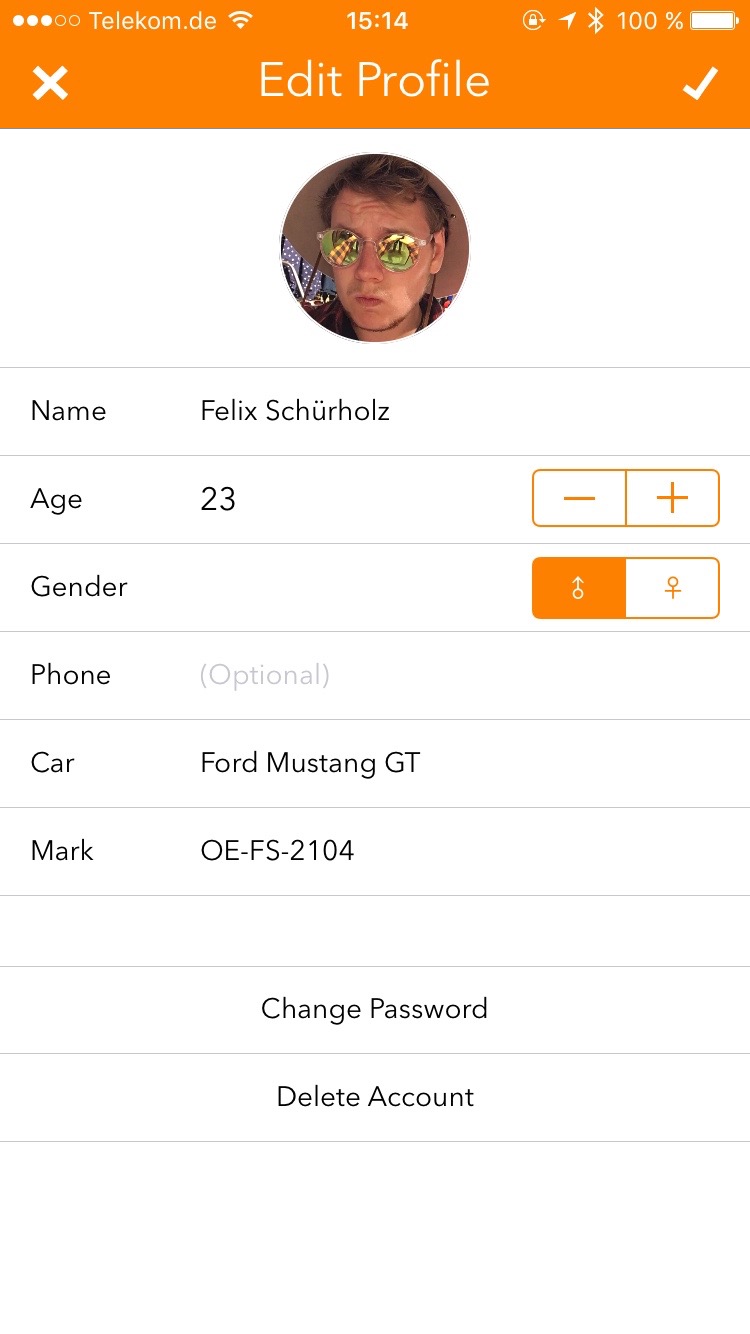The image size is (750, 1334).
Task: Increase age with the plus button
Action: (672, 498)
